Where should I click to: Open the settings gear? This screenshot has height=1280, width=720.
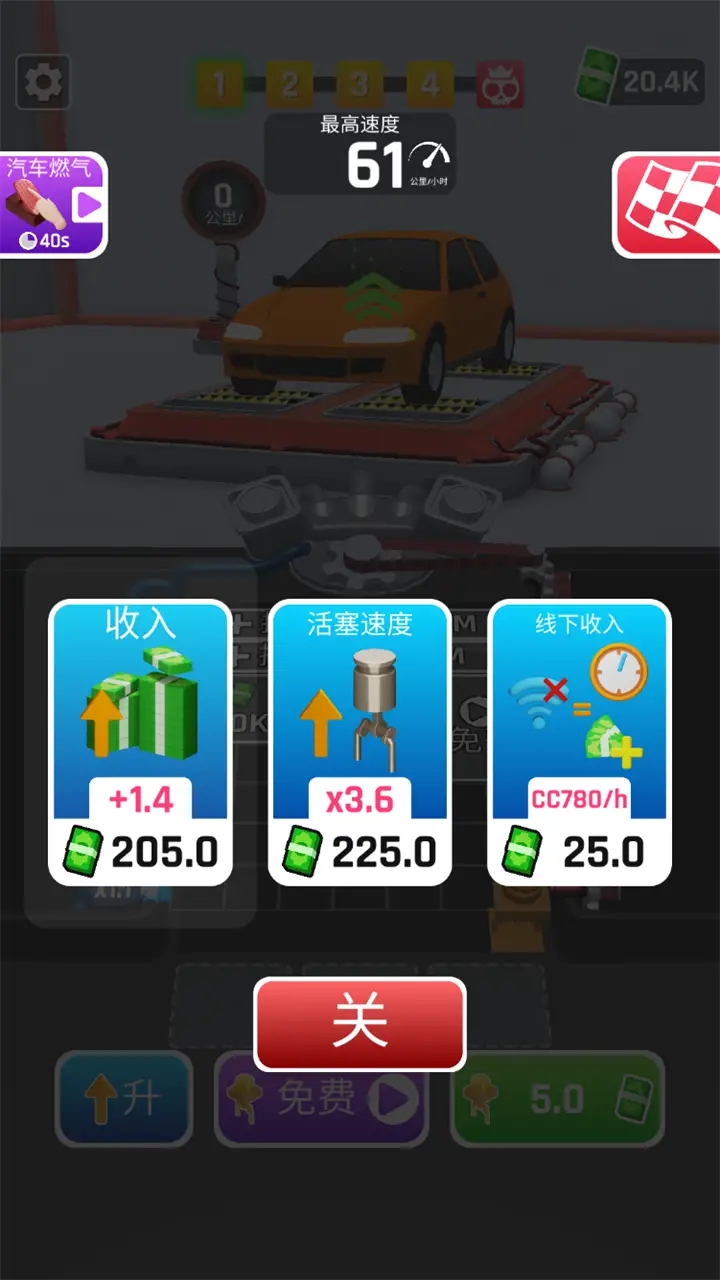coord(43,82)
